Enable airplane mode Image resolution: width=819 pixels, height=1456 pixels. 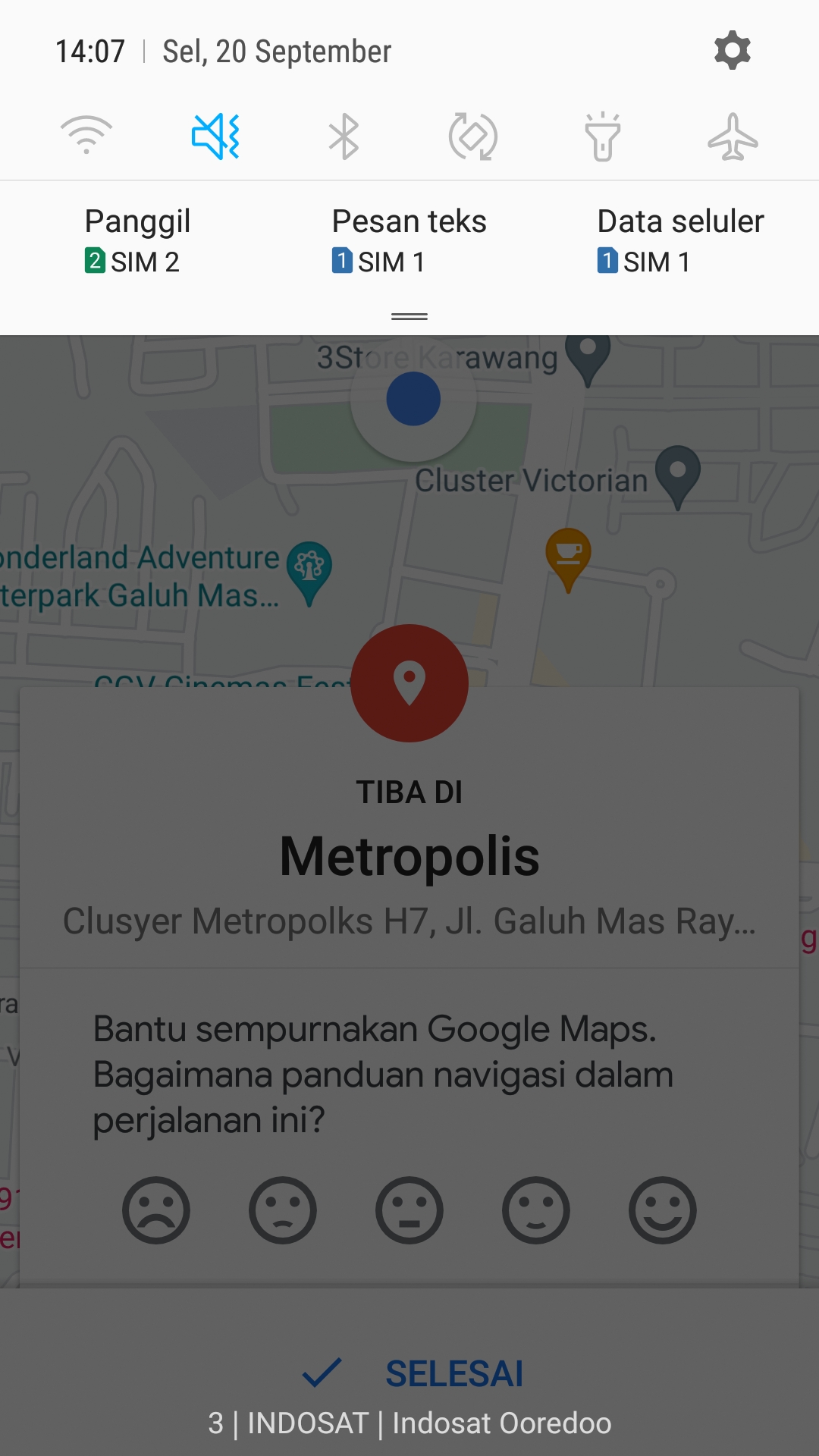[x=732, y=136]
